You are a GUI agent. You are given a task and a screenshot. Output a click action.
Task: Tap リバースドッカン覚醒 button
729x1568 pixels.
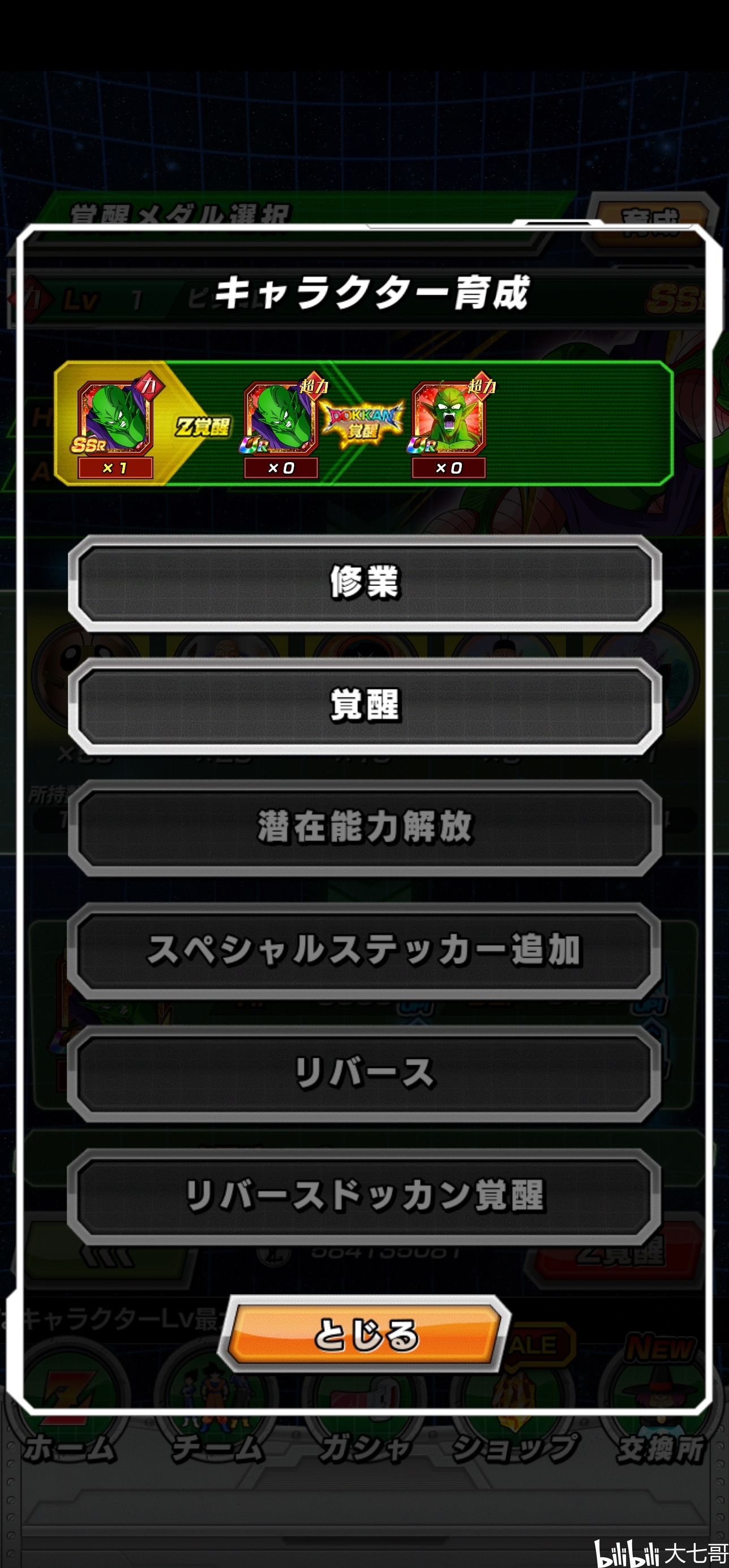[x=364, y=1195]
